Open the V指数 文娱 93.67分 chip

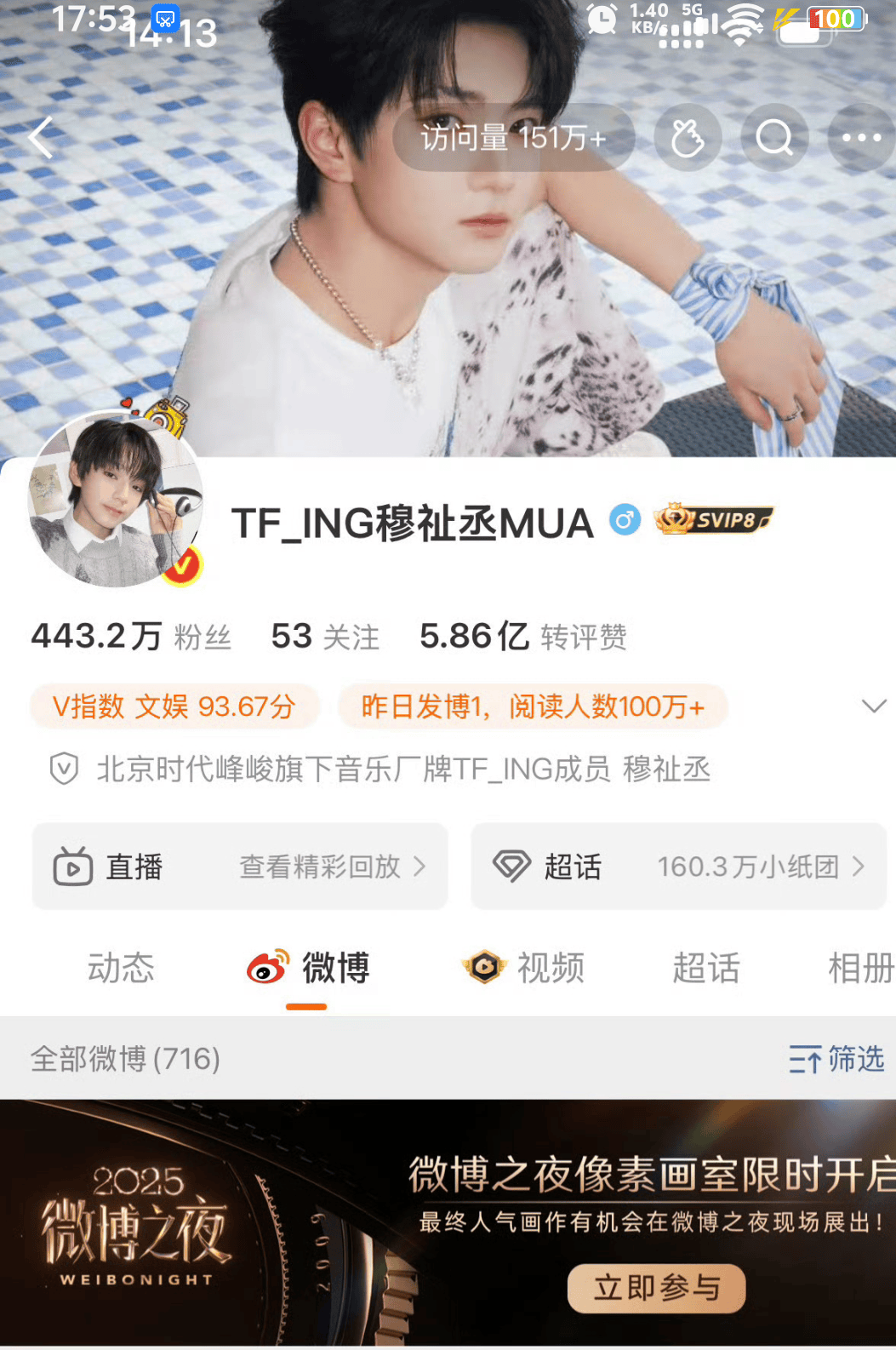pos(174,706)
